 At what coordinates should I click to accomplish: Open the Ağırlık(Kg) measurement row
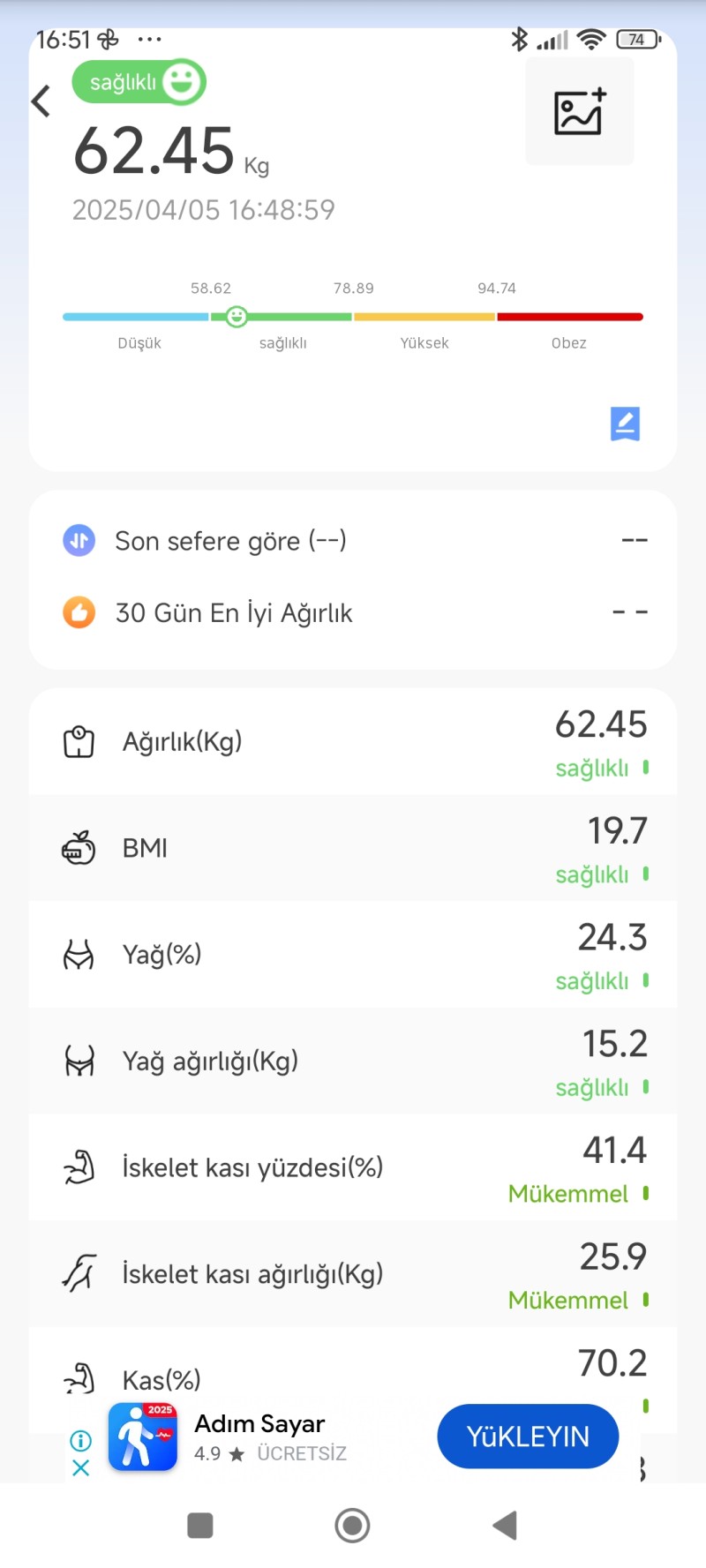coord(353,742)
